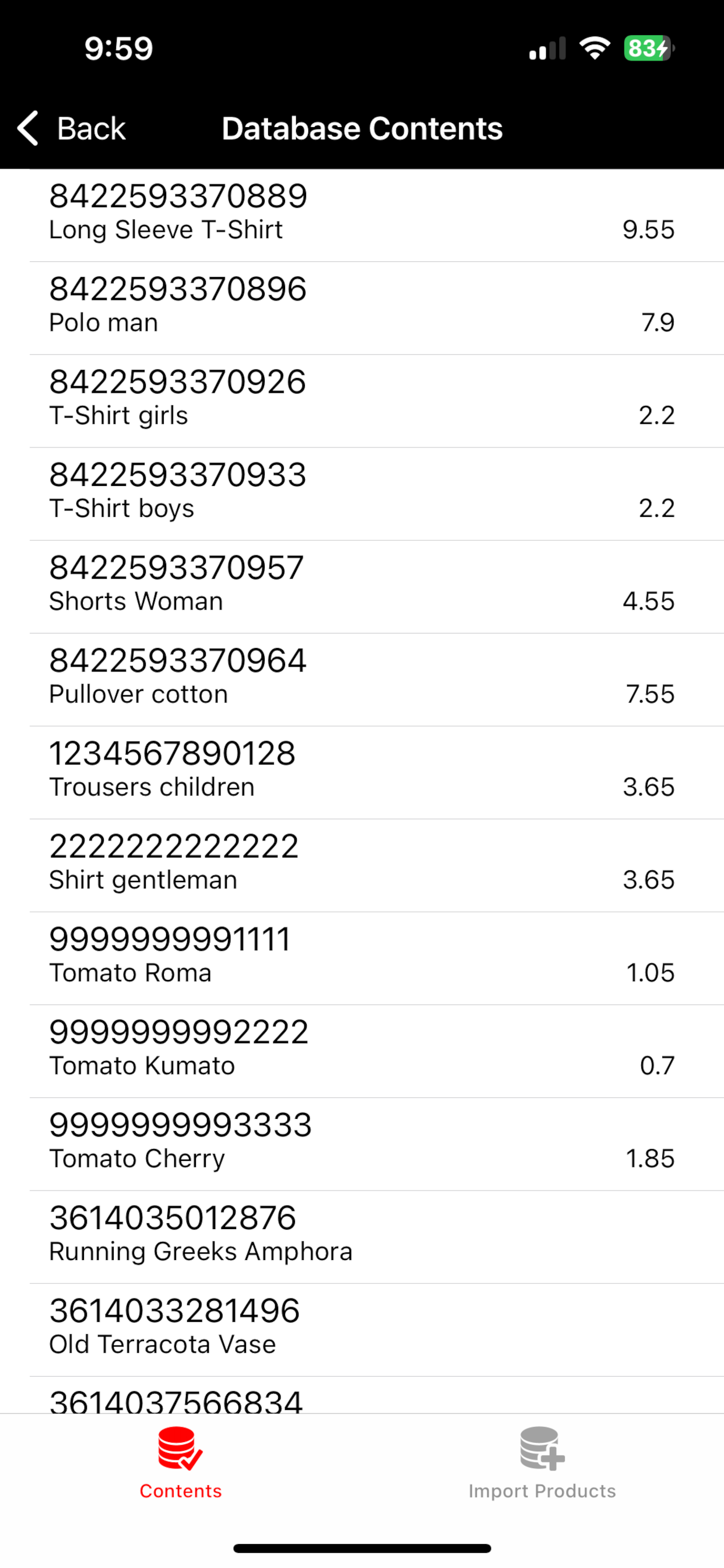724x1568 pixels.
Task: Open the Tomato Cherry record
Action: 362,1144
